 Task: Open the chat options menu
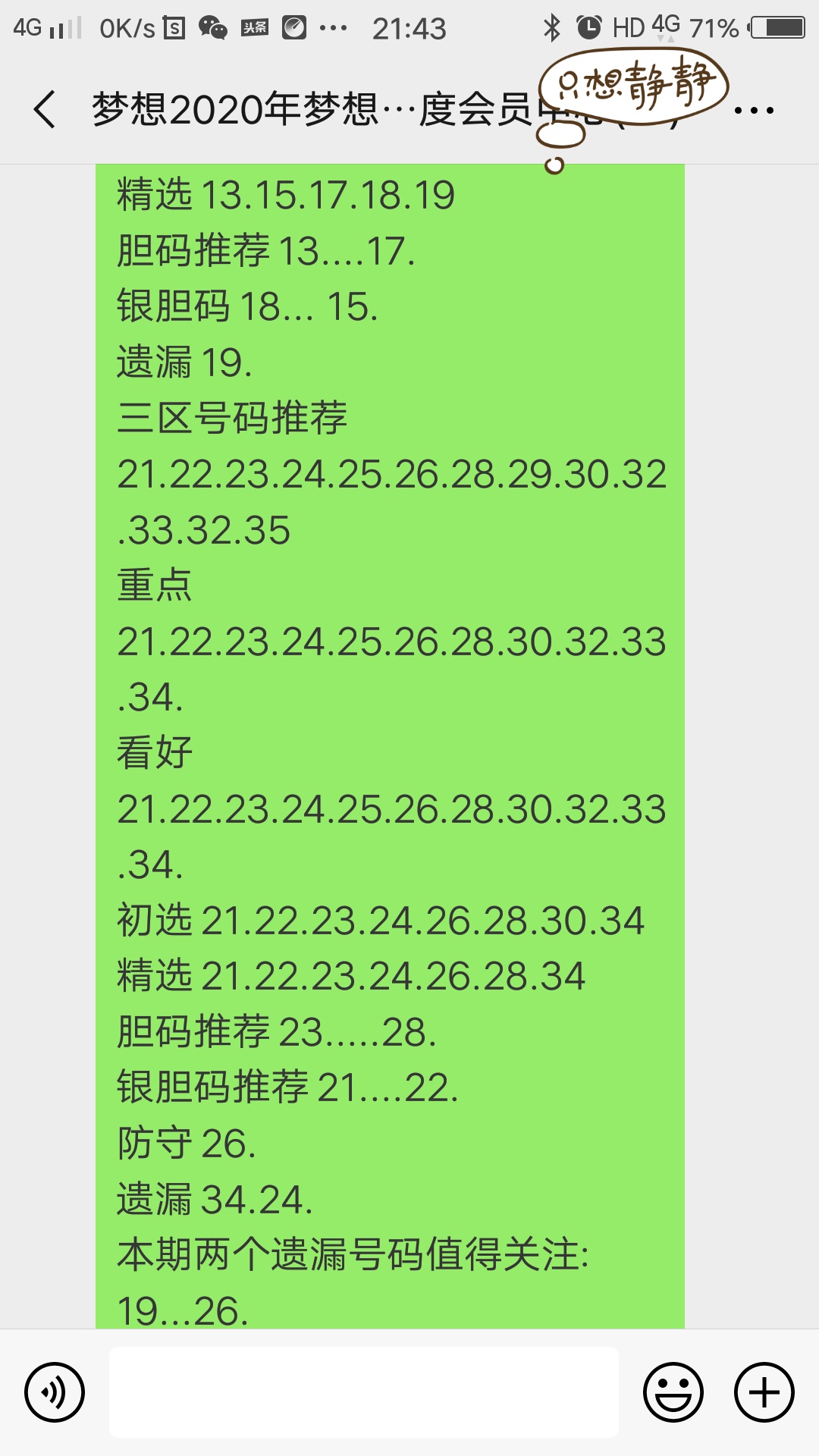click(x=754, y=111)
